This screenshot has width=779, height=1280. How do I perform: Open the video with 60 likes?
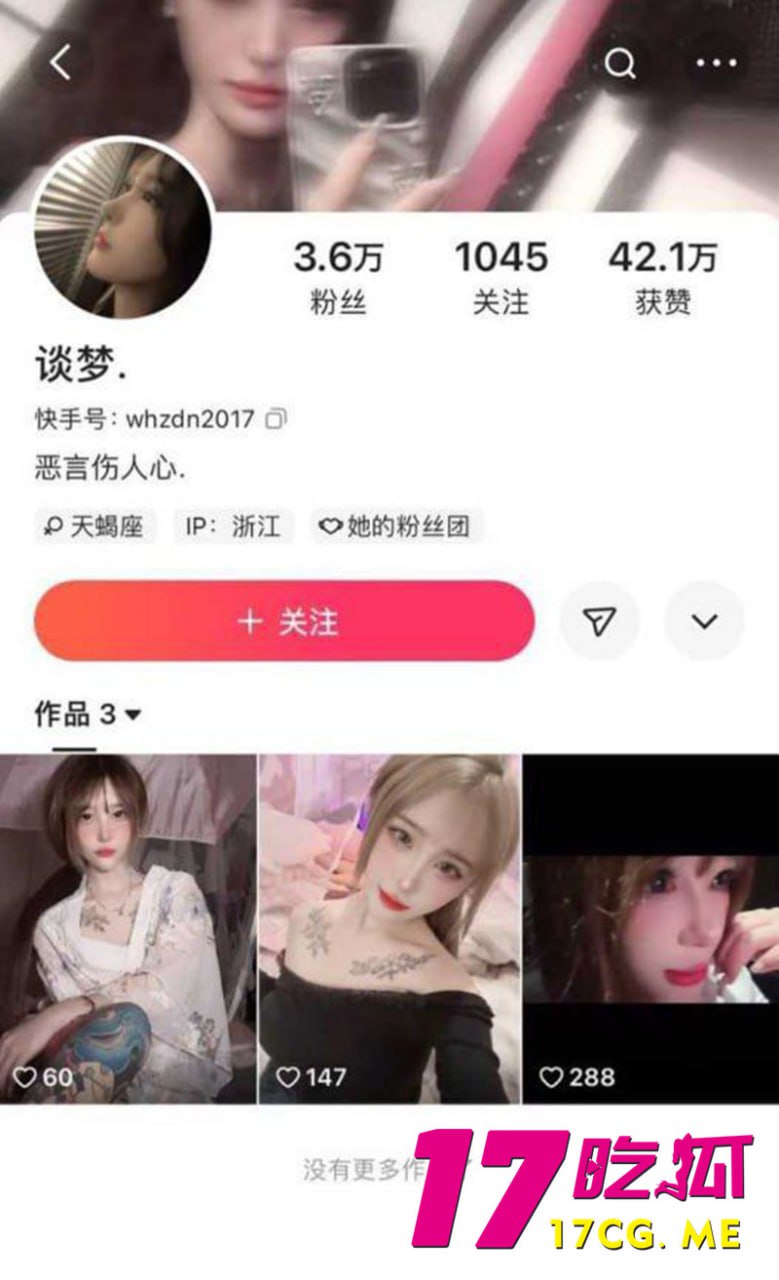(128, 927)
